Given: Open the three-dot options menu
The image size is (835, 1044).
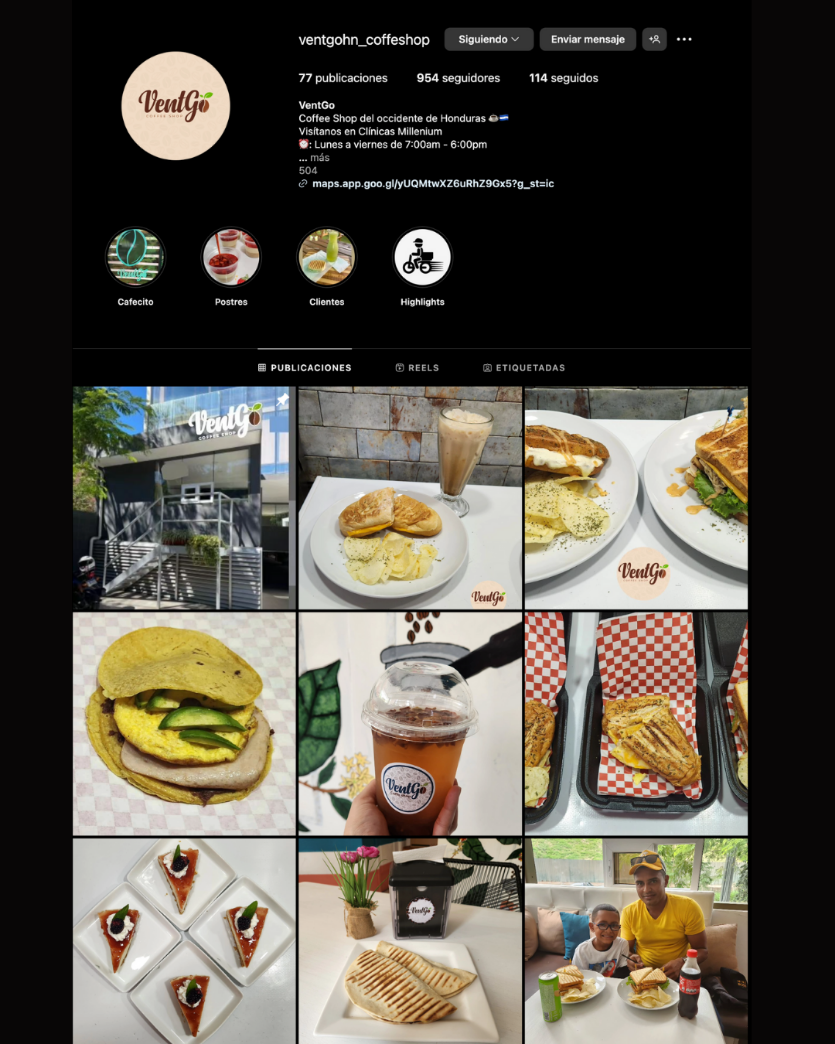Looking at the screenshot, I should pos(684,39).
